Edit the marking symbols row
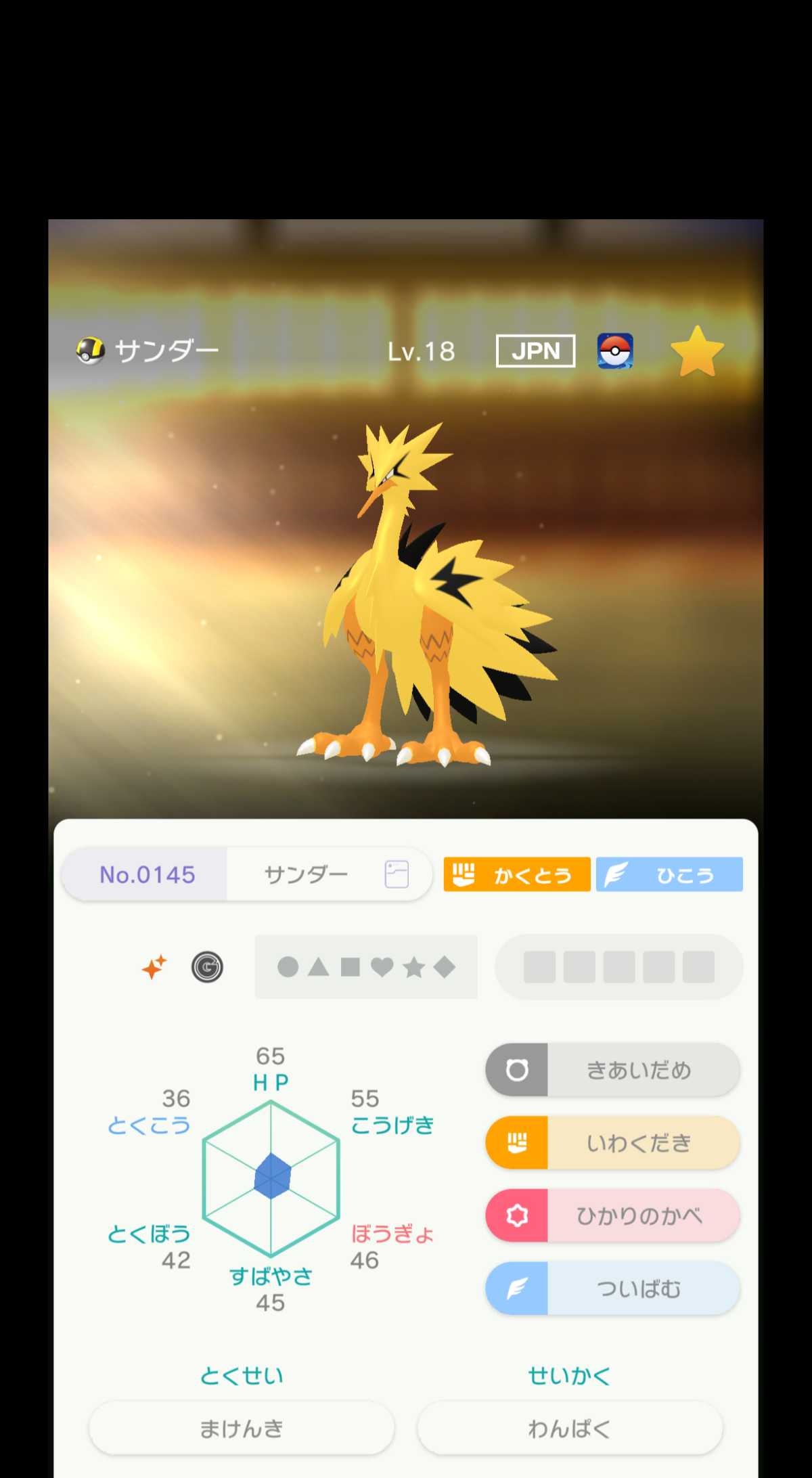This screenshot has width=812, height=1478. click(x=366, y=967)
